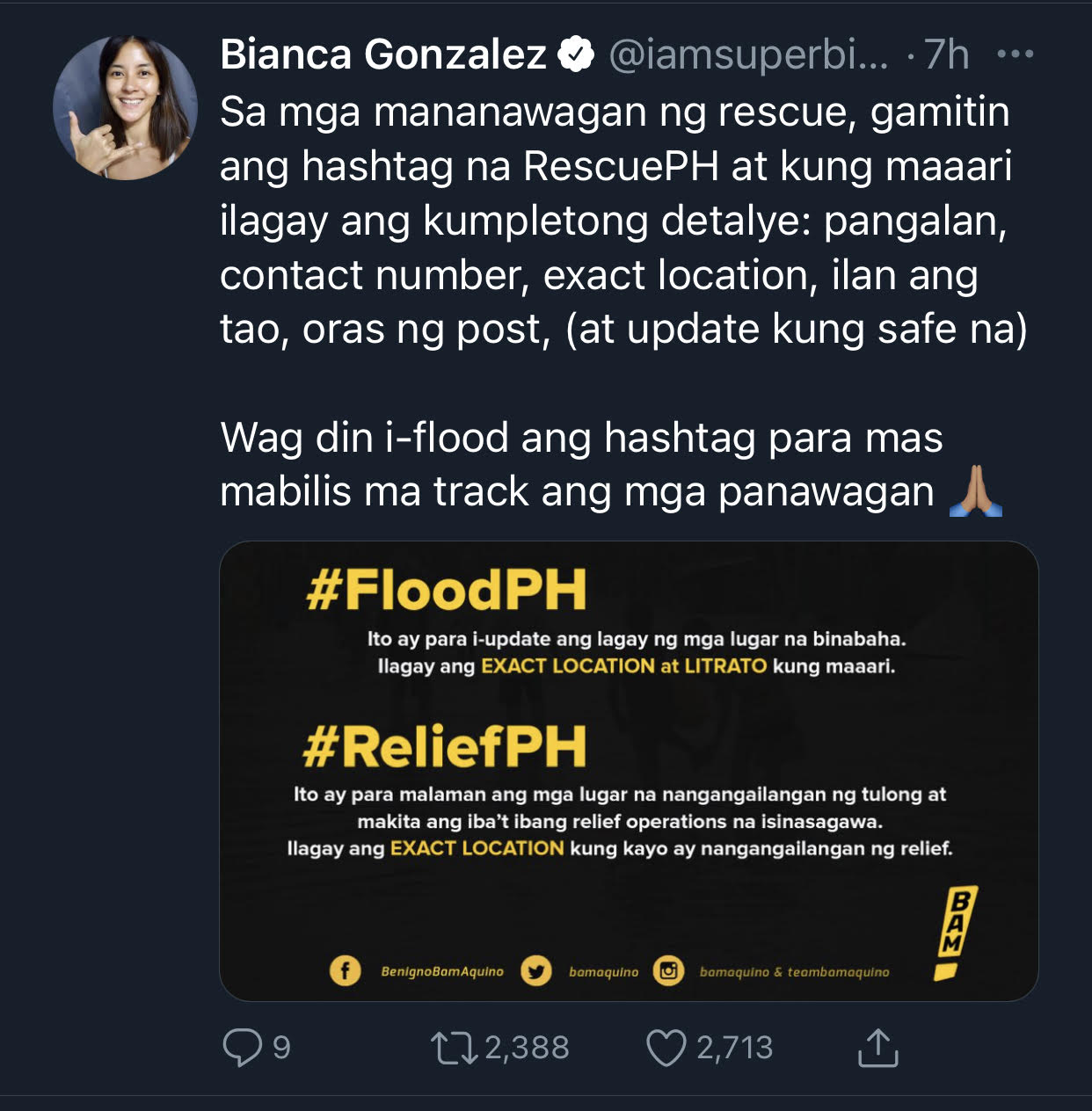Retweet Bianca Gonzalez's tweet
1092x1111 pixels.
click(455, 1048)
